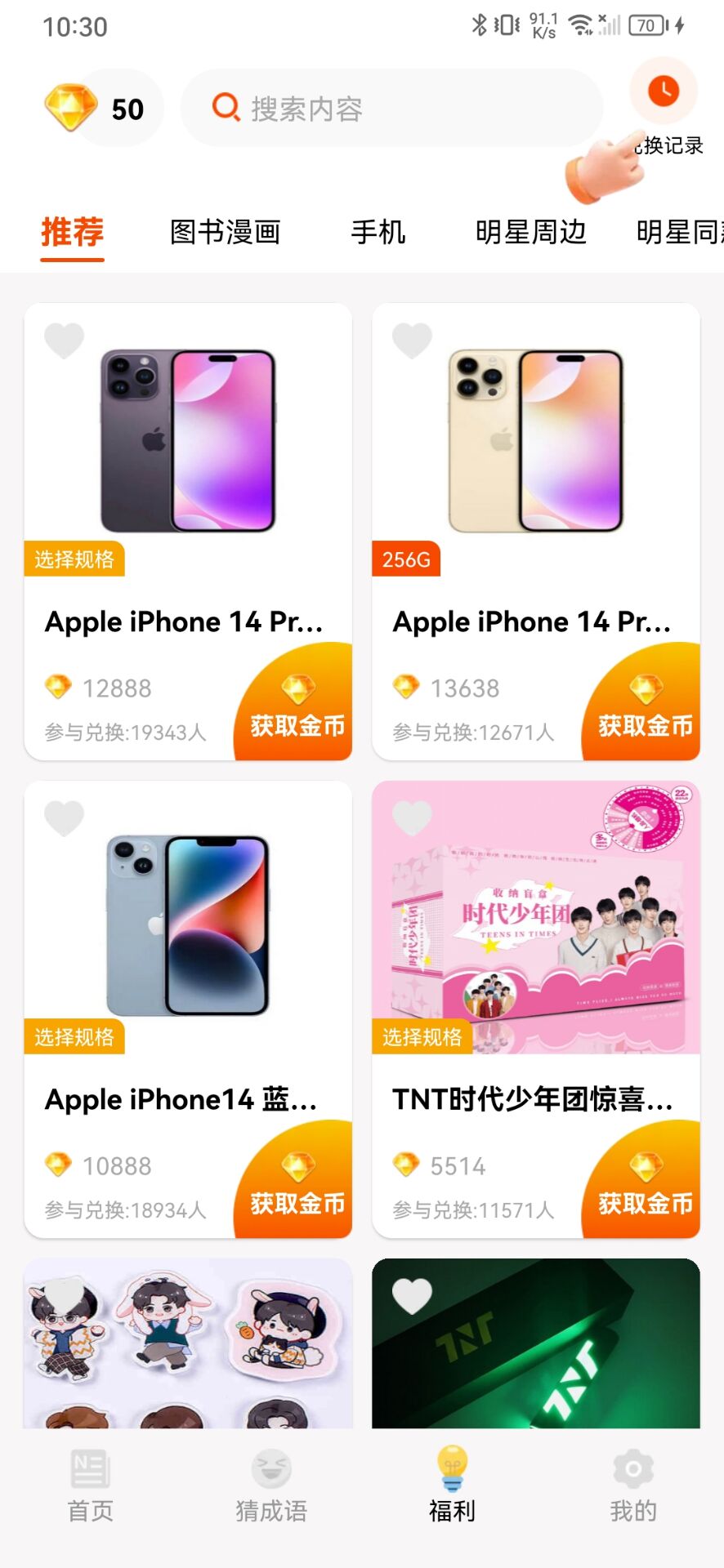The height and width of the screenshot is (1568, 724).
Task: Open the 搜索内容 search box
Action: pyautogui.click(x=391, y=109)
